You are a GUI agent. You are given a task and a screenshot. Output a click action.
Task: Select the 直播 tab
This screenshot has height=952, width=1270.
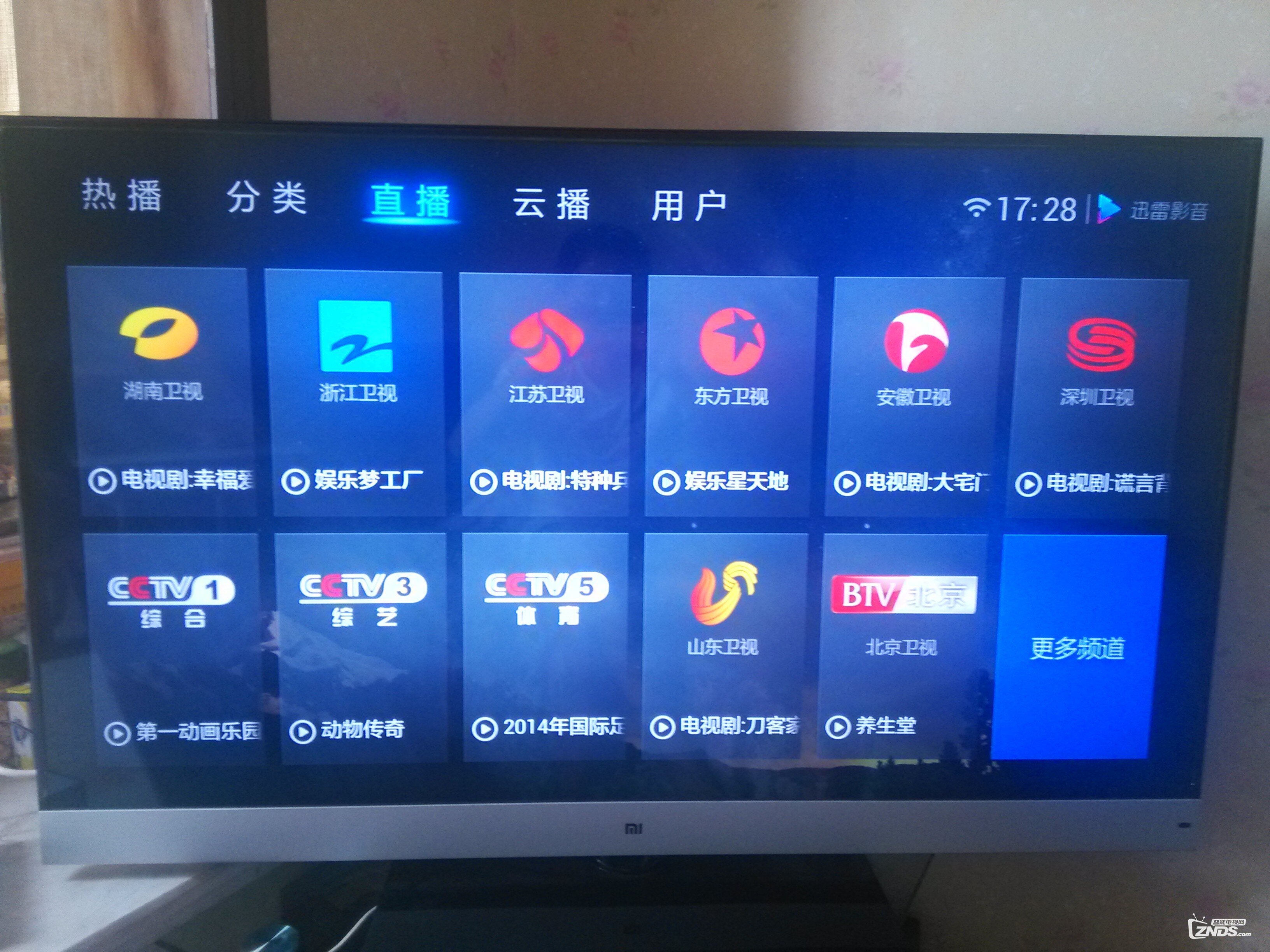point(410,201)
